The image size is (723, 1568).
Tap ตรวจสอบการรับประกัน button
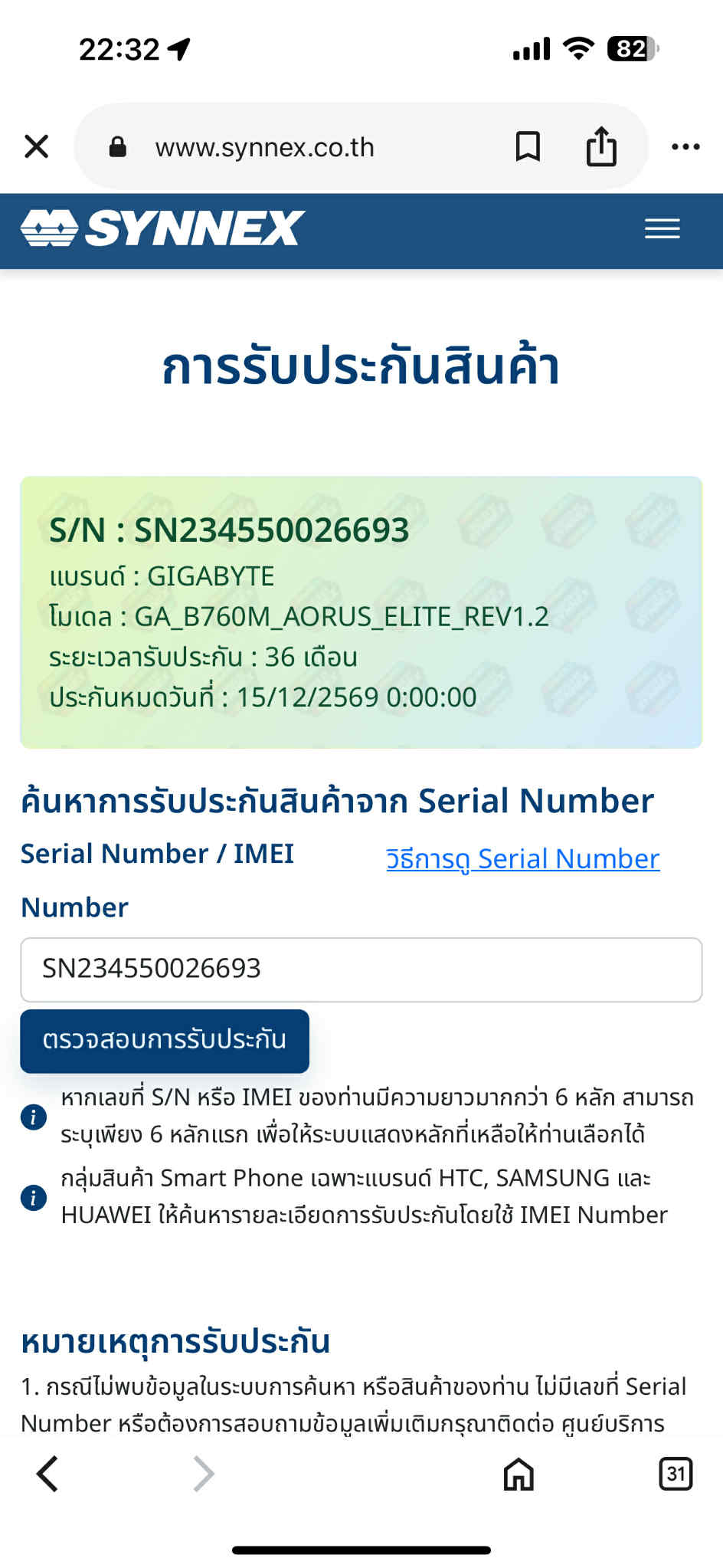165,1041
